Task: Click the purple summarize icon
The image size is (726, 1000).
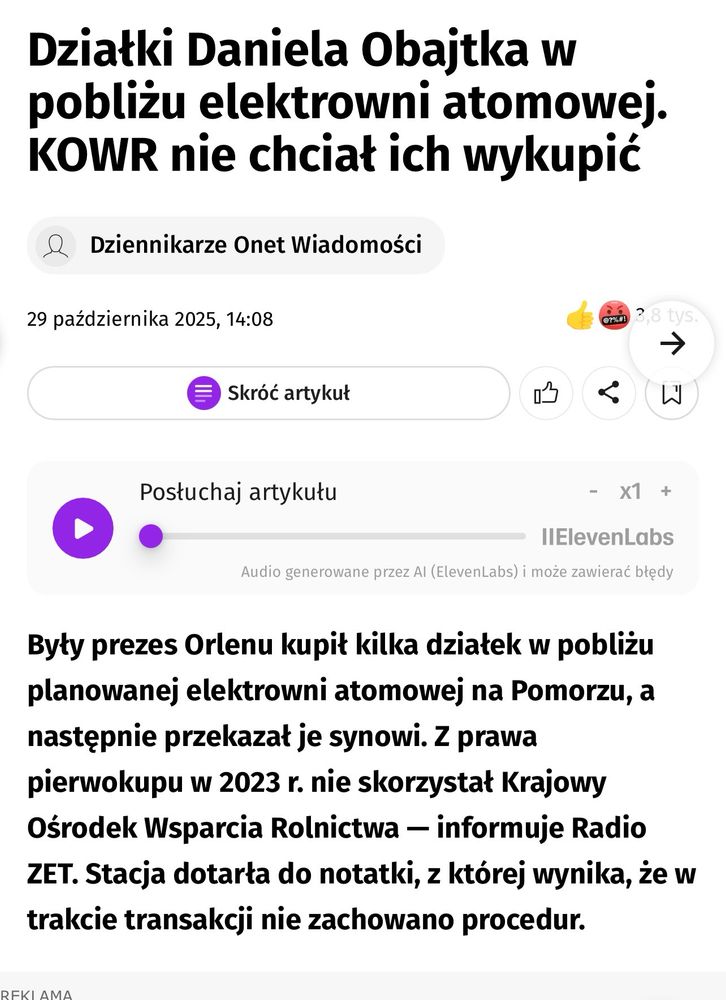Action: 204,393
